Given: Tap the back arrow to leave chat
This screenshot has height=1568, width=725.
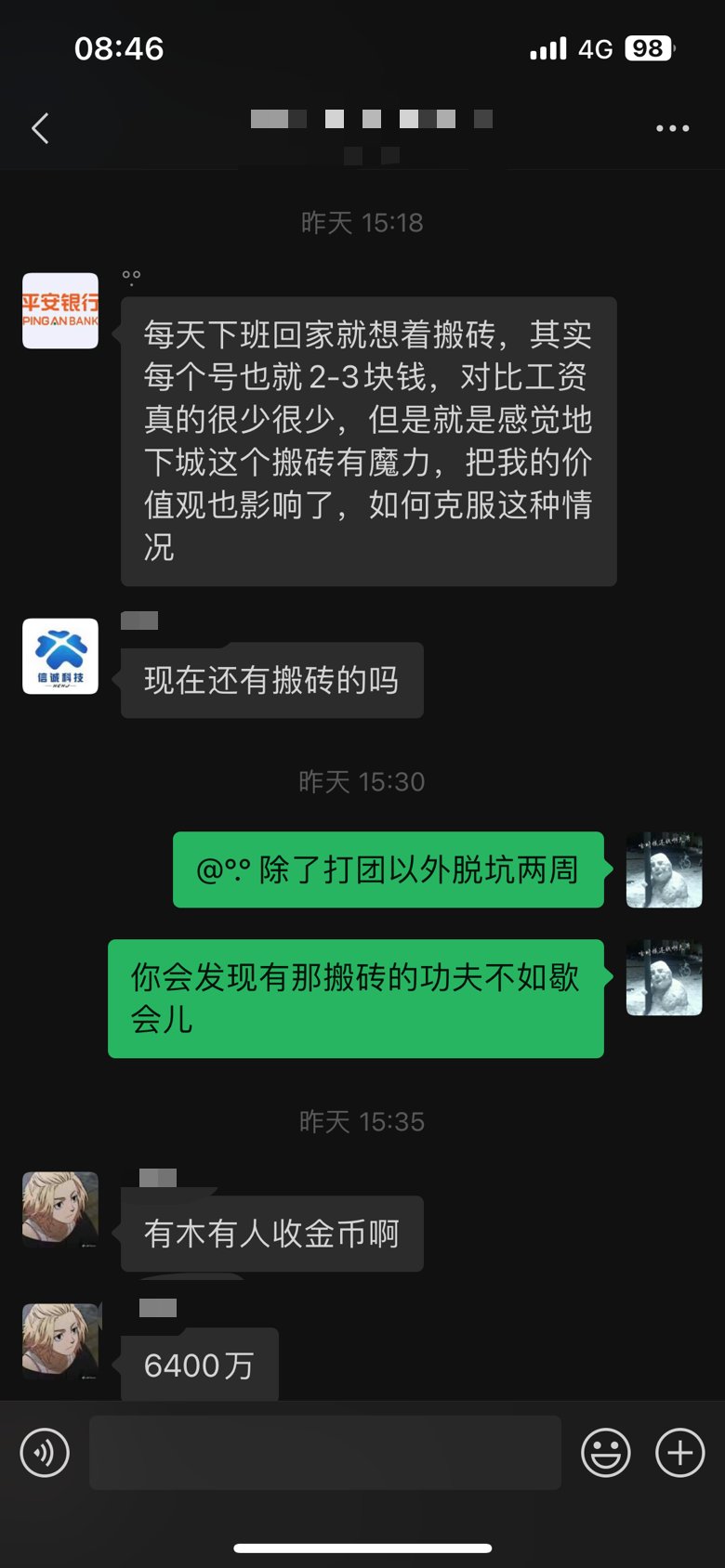Looking at the screenshot, I should [x=40, y=128].
